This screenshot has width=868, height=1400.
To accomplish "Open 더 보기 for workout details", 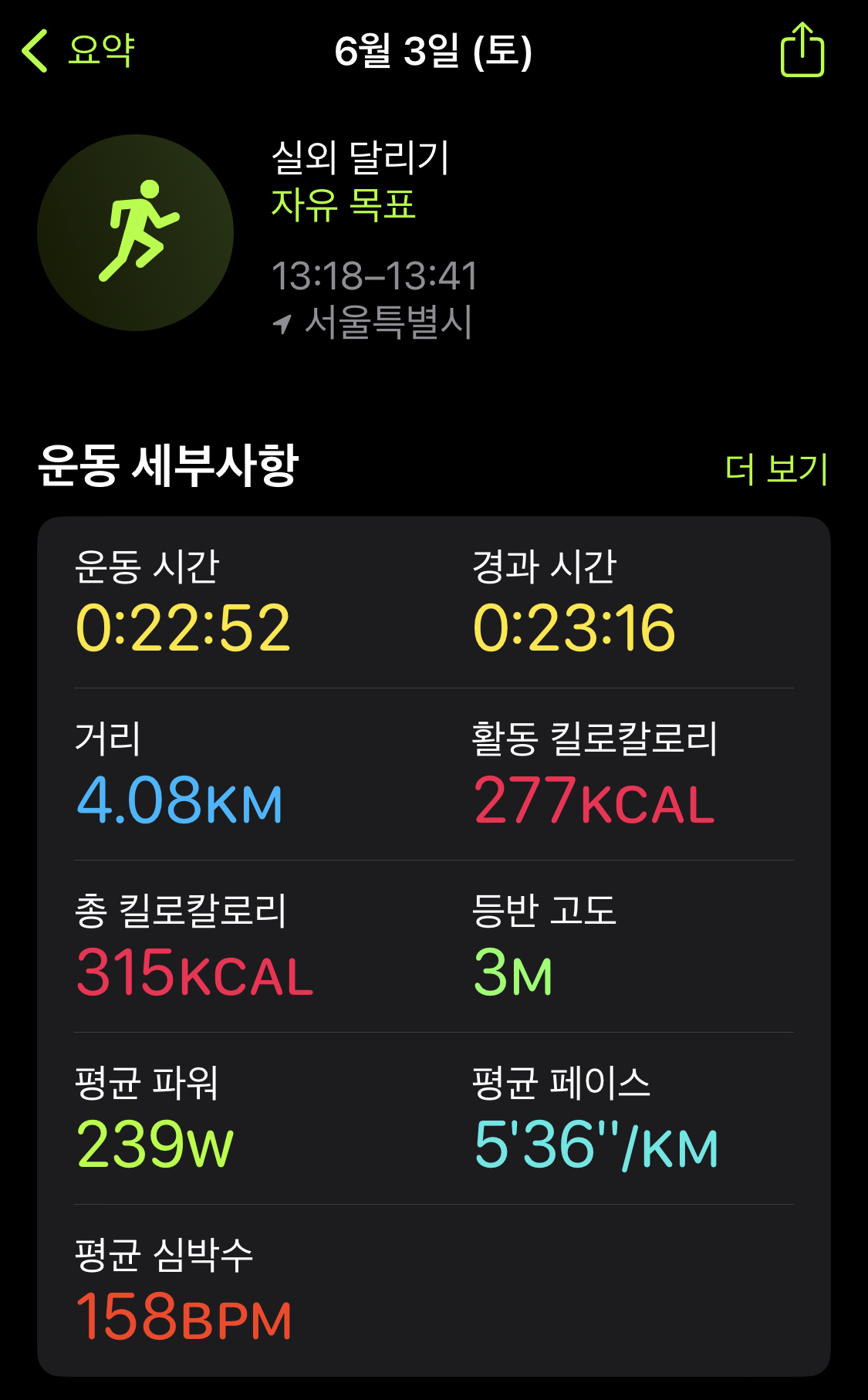I will pos(776,468).
